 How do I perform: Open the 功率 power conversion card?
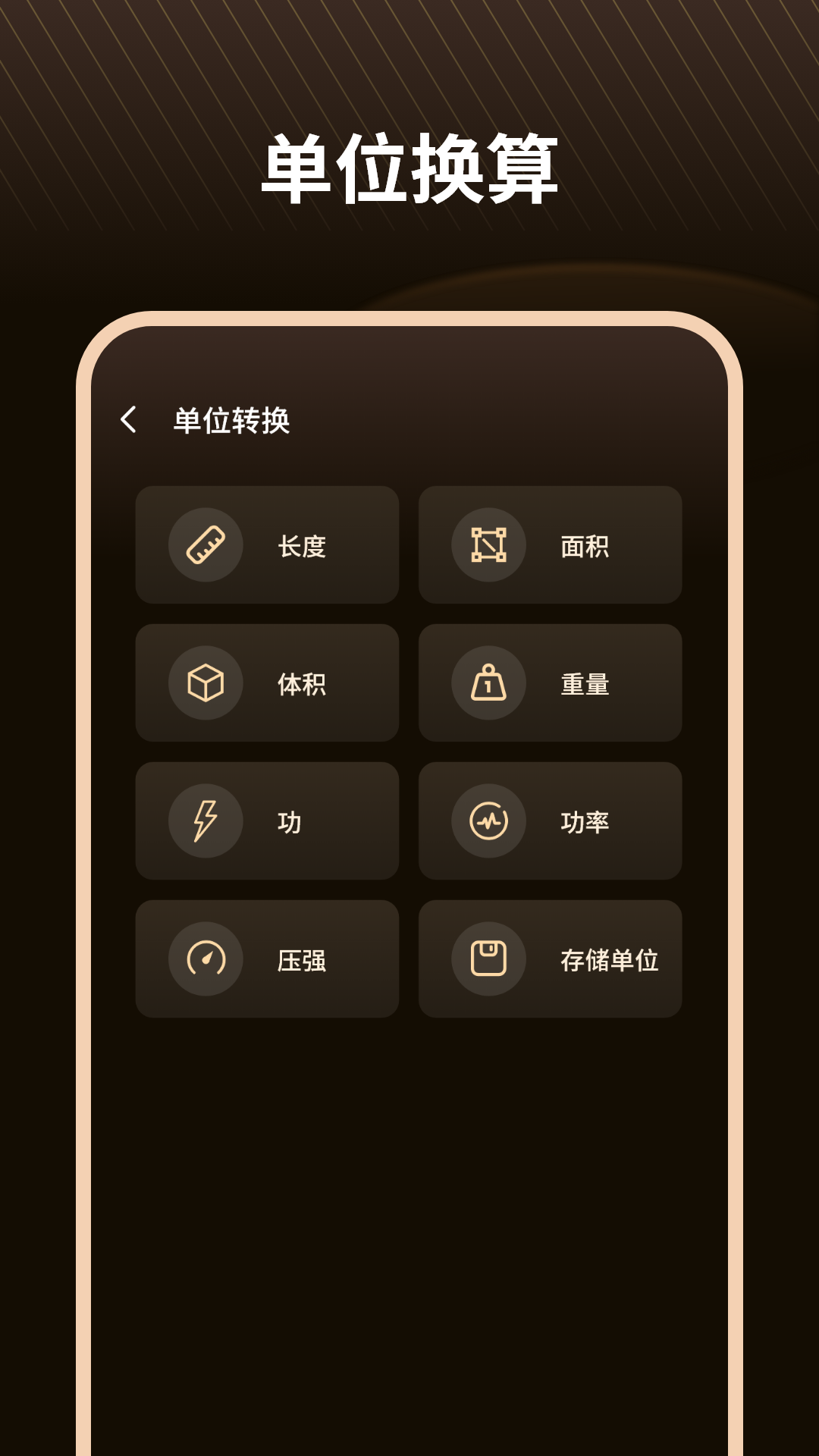(551, 821)
